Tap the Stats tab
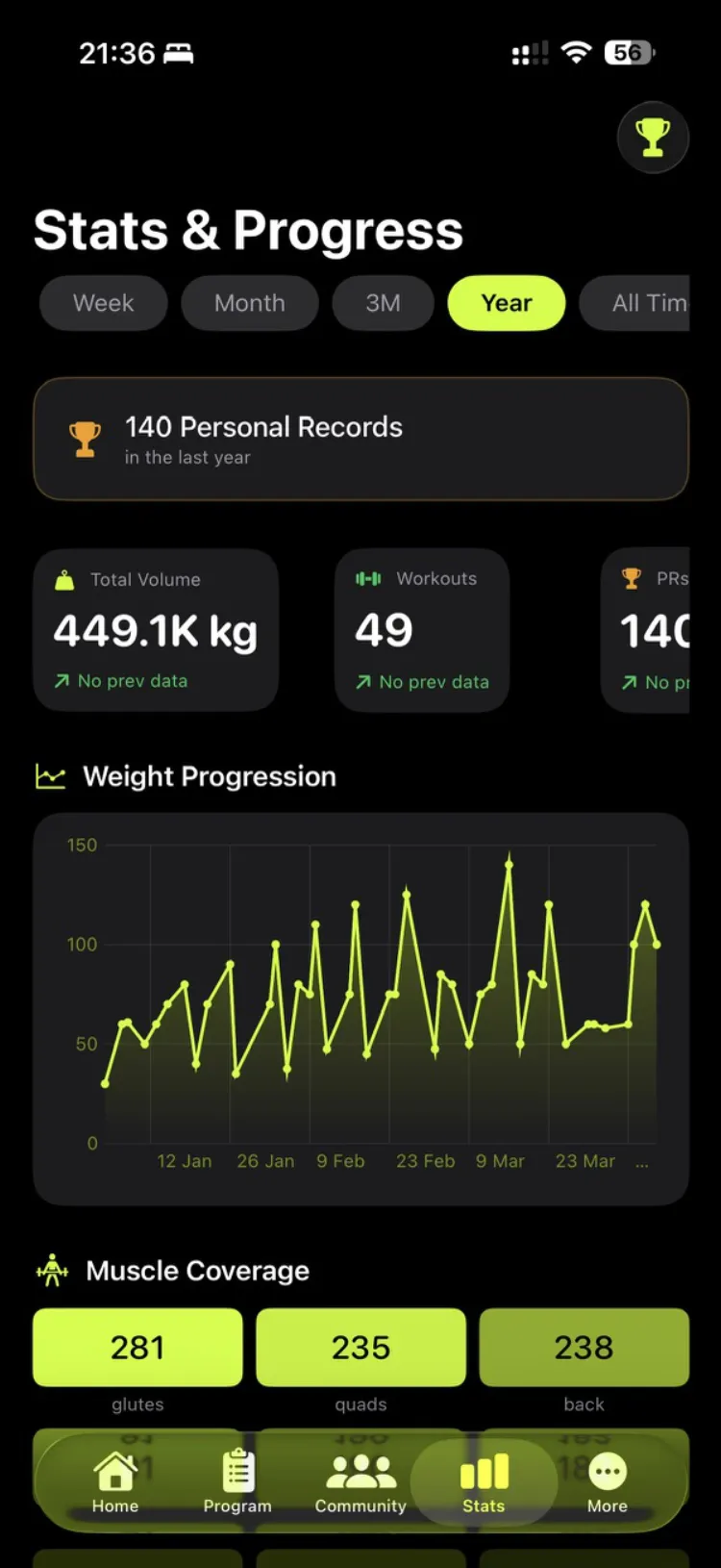This screenshot has height=1568, width=721. click(x=484, y=1482)
